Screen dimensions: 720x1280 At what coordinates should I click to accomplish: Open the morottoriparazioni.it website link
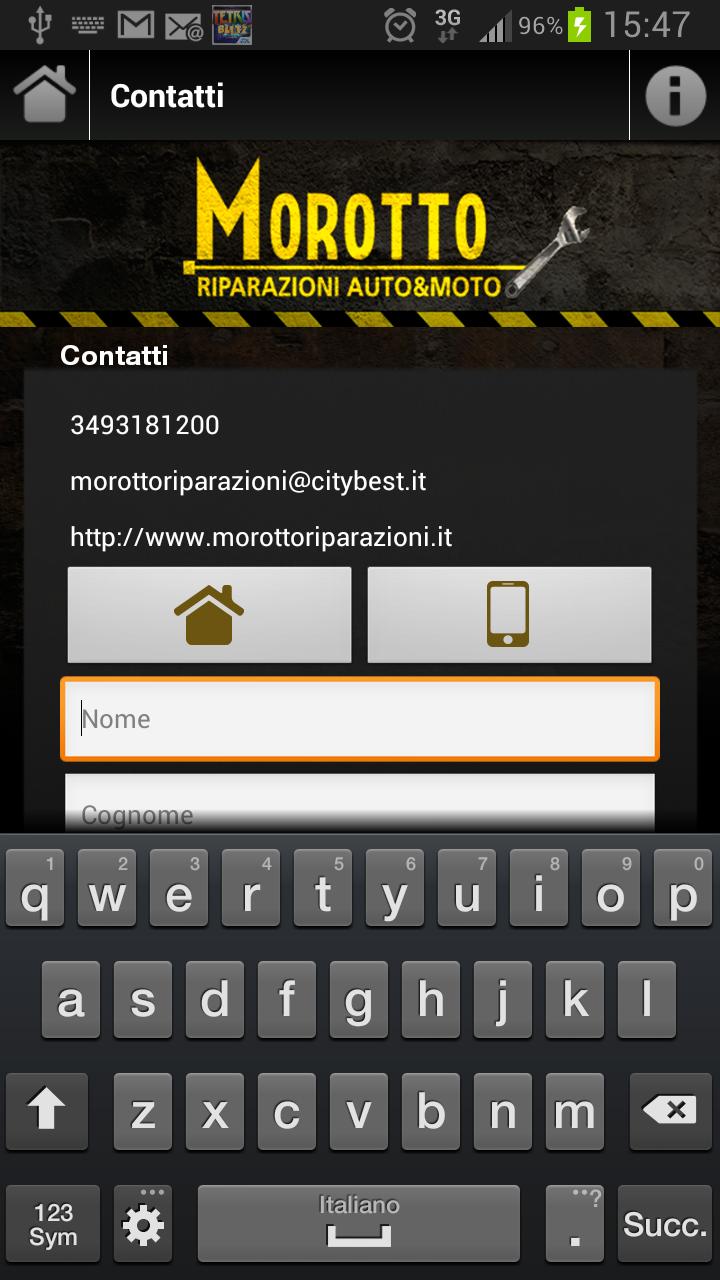tap(261, 537)
